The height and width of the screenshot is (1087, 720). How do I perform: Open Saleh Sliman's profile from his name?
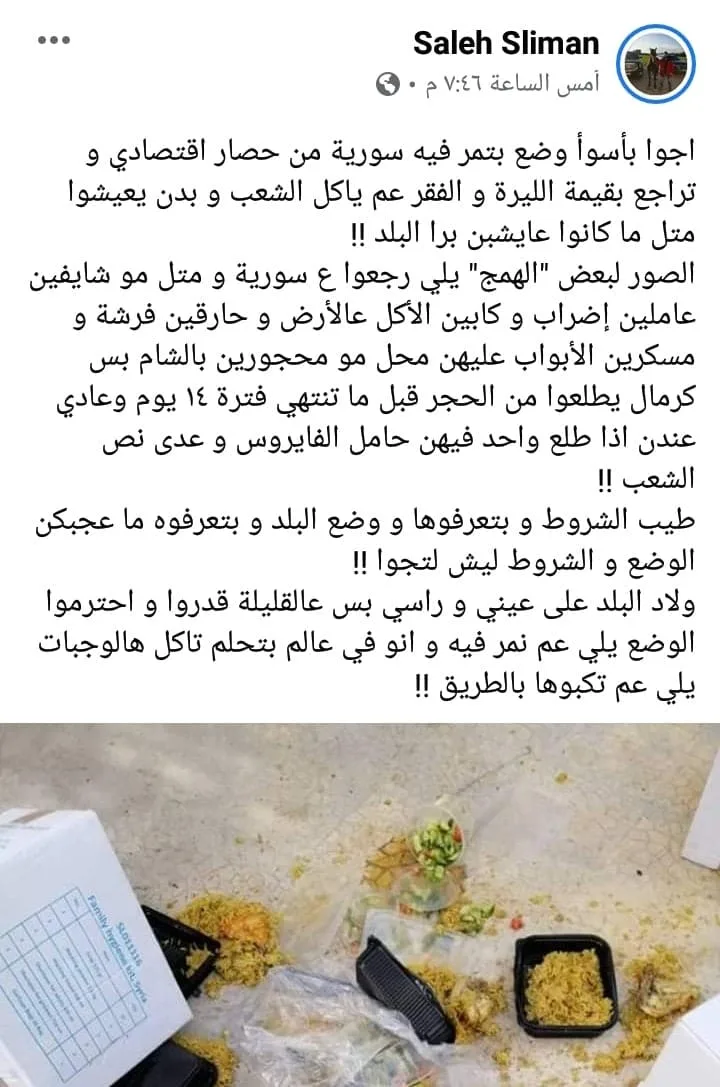[506, 44]
